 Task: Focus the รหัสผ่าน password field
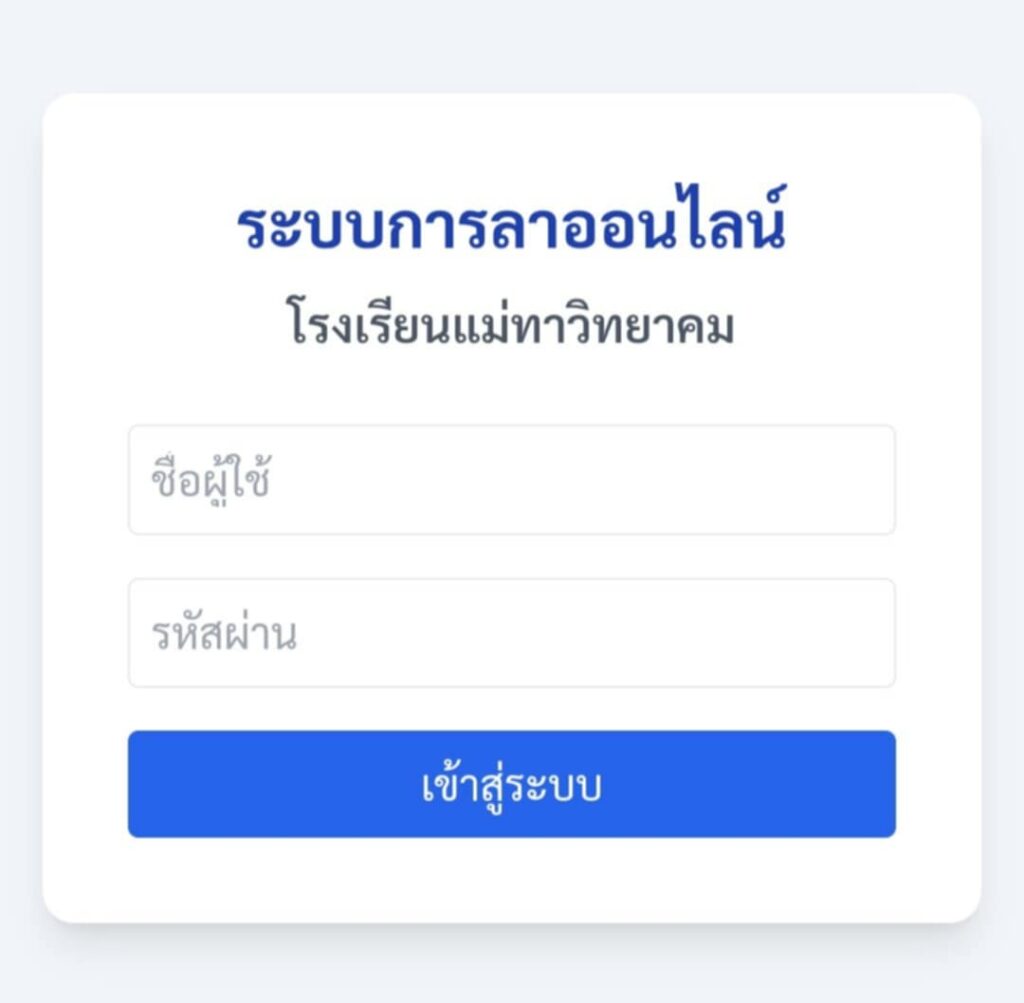(511, 633)
